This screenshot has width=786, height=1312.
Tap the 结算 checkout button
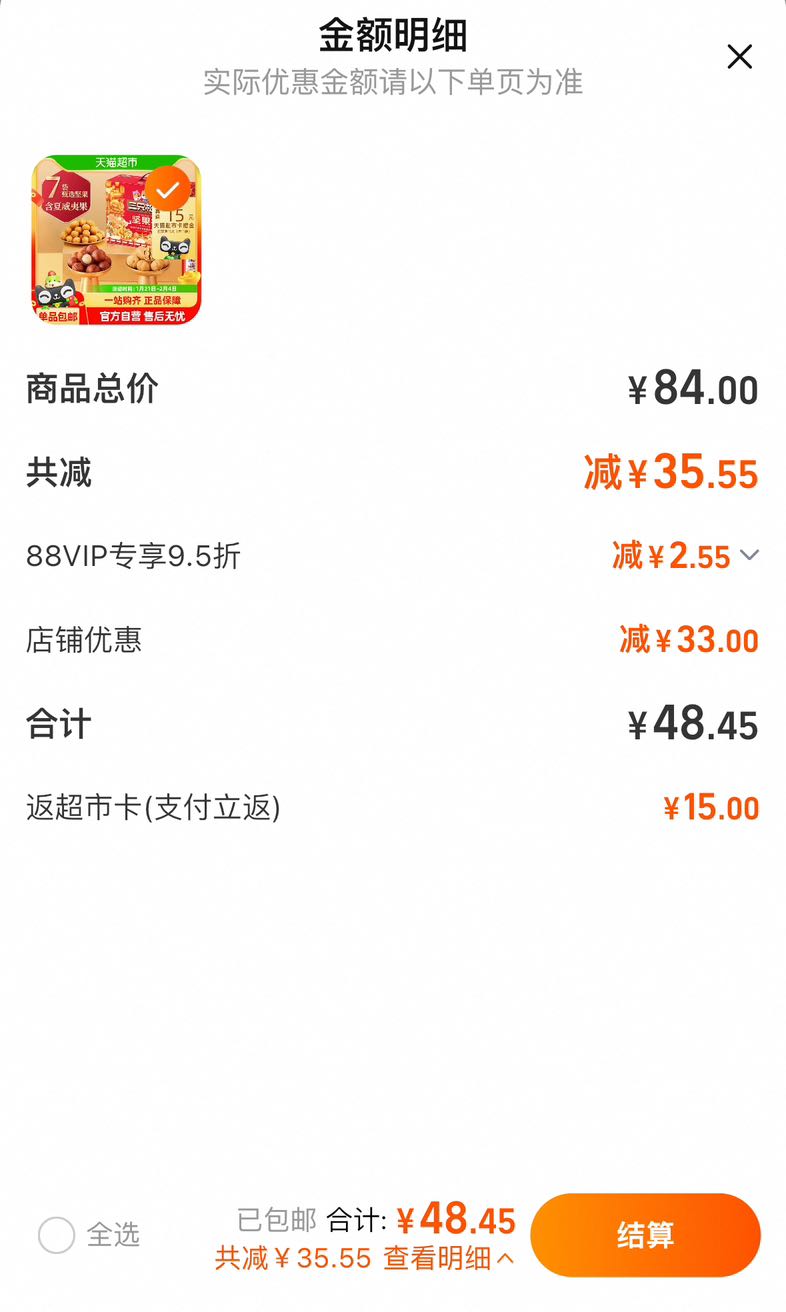tap(645, 1235)
